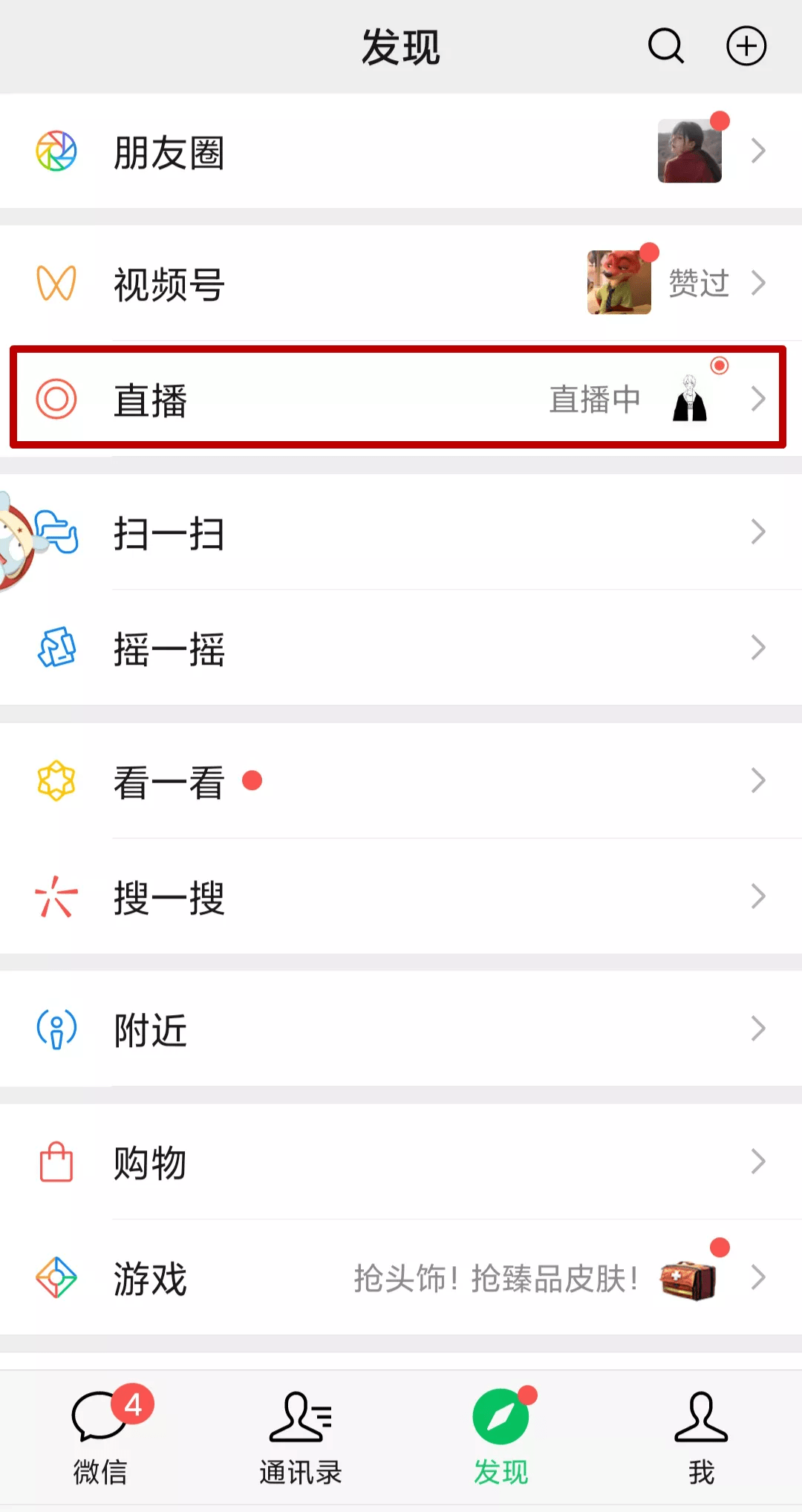This screenshot has height=1512, width=802.
Task: Open 视频号 Channels
Action: [x=401, y=283]
